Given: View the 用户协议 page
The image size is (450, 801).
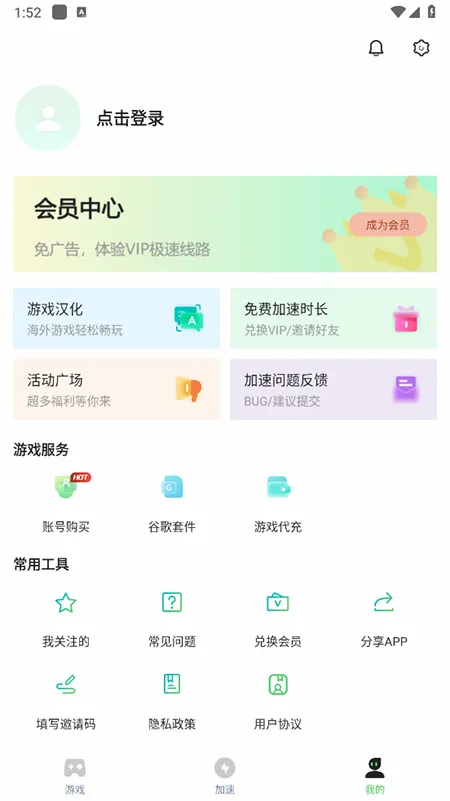Looking at the screenshot, I should coord(278,702).
